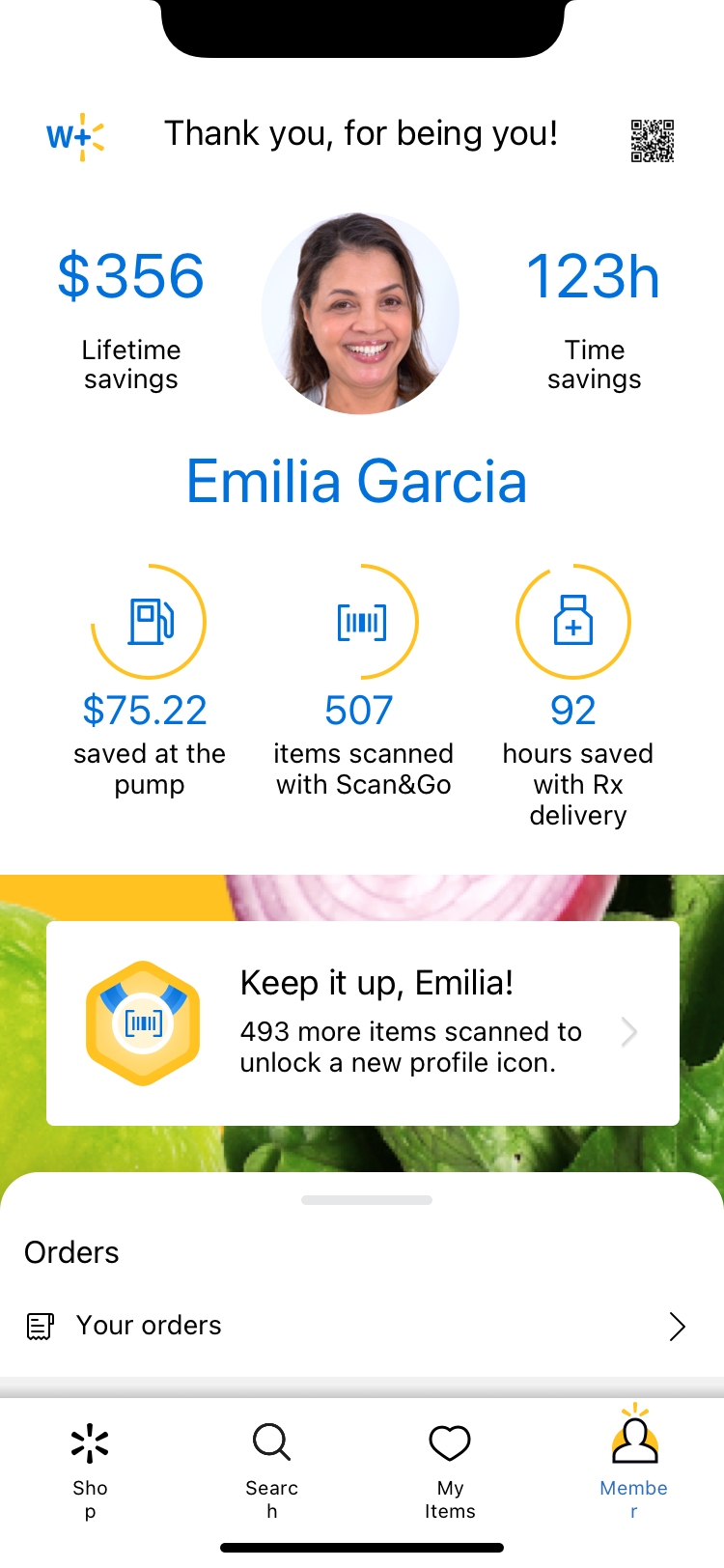Open the Keep it up, Emilia card
This screenshot has height=1568, width=724.
pos(363,1023)
